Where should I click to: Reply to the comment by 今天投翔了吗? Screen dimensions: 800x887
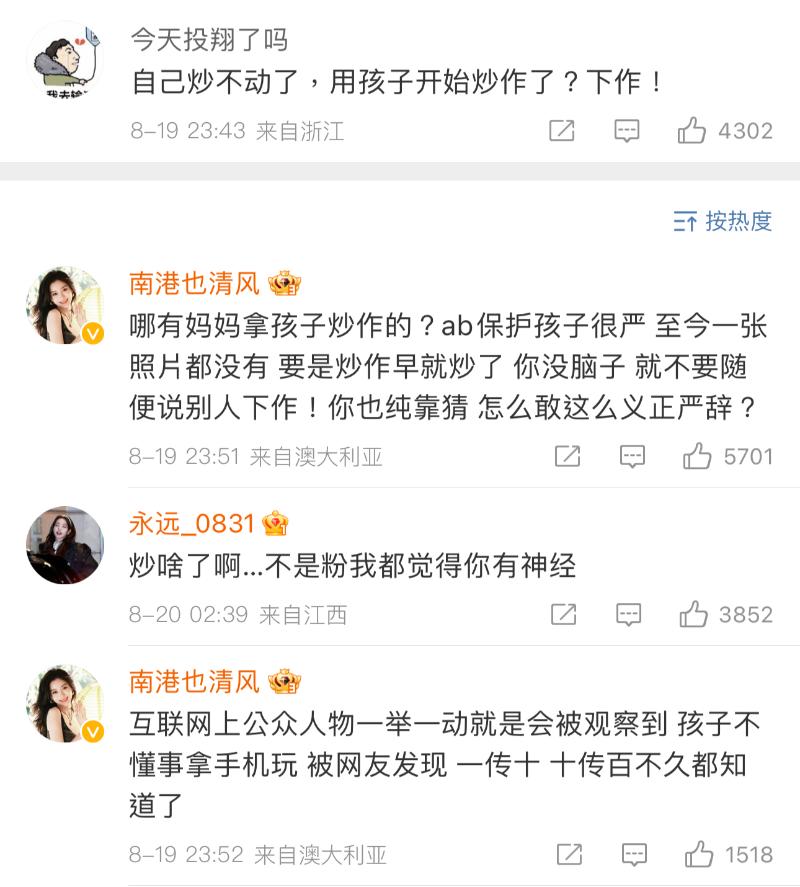[627, 131]
